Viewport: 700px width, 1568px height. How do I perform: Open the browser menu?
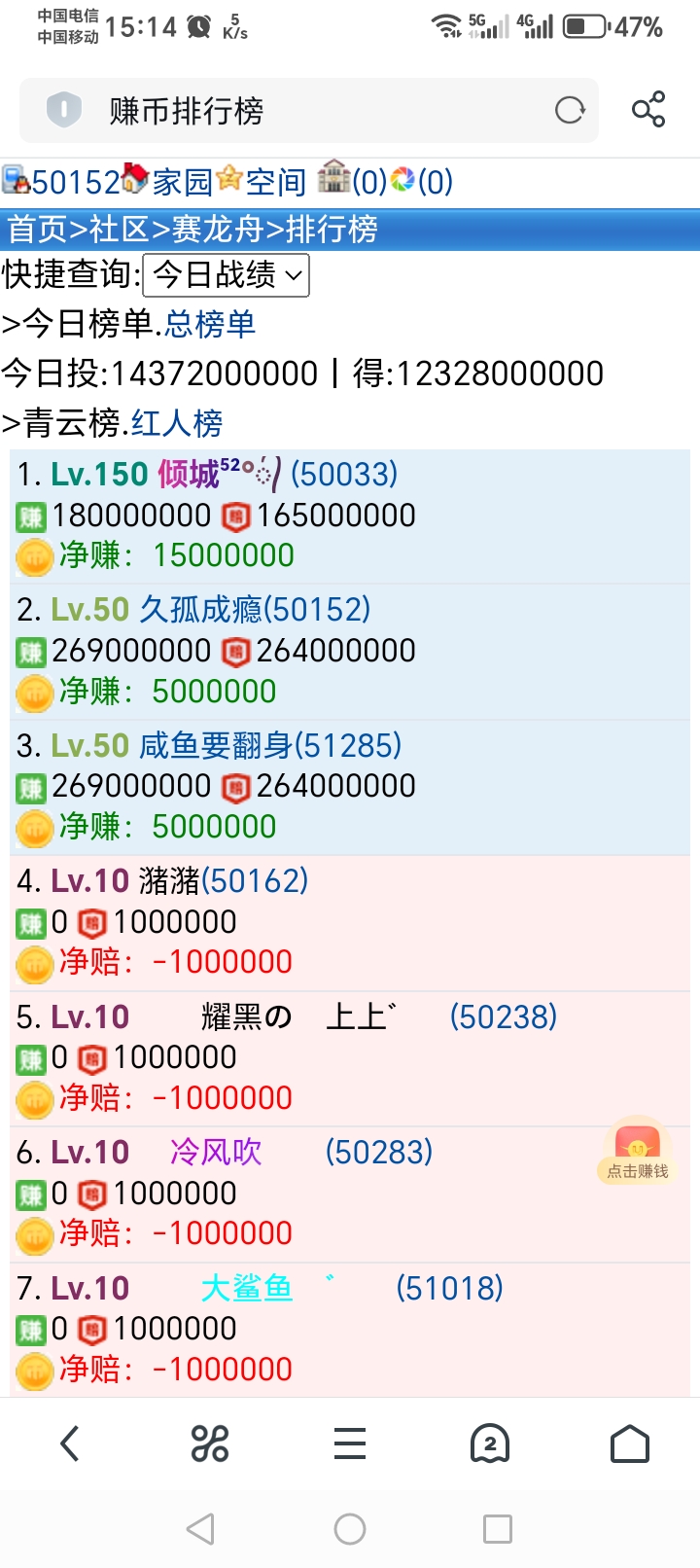click(x=350, y=1444)
